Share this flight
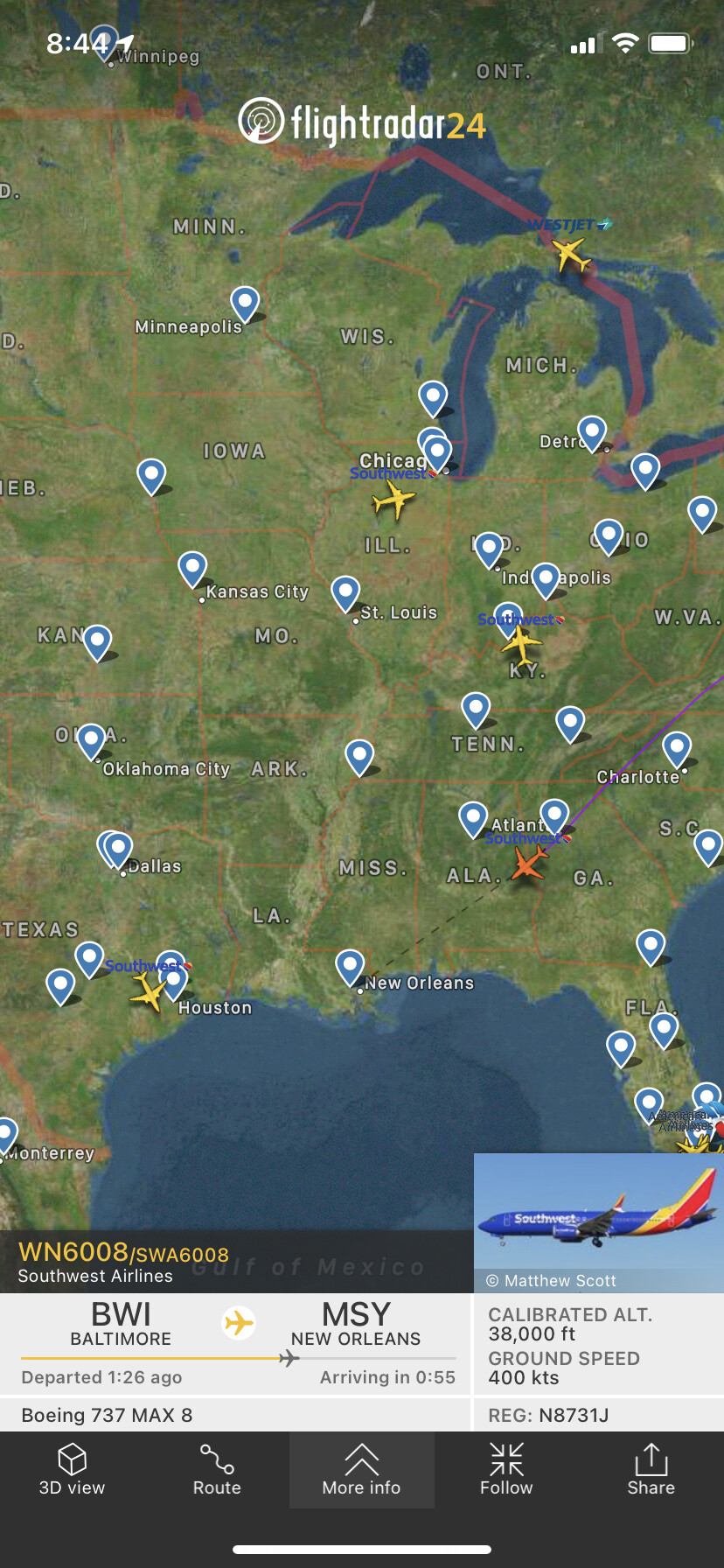Image resolution: width=724 pixels, height=1568 pixels. coord(651,1470)
